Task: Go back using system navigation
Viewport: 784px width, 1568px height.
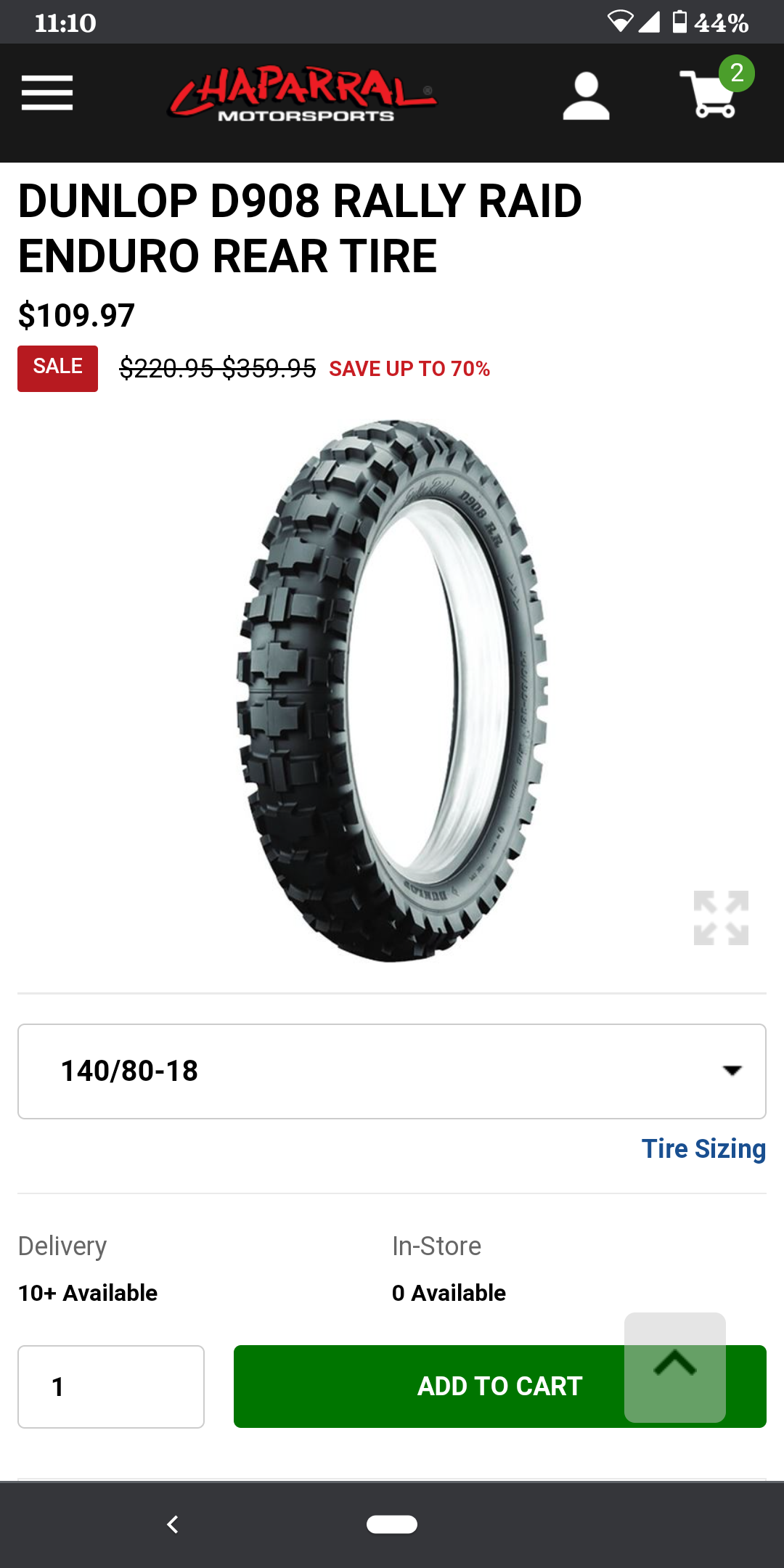Action: pyautogui.click(x=173, y=1524)
